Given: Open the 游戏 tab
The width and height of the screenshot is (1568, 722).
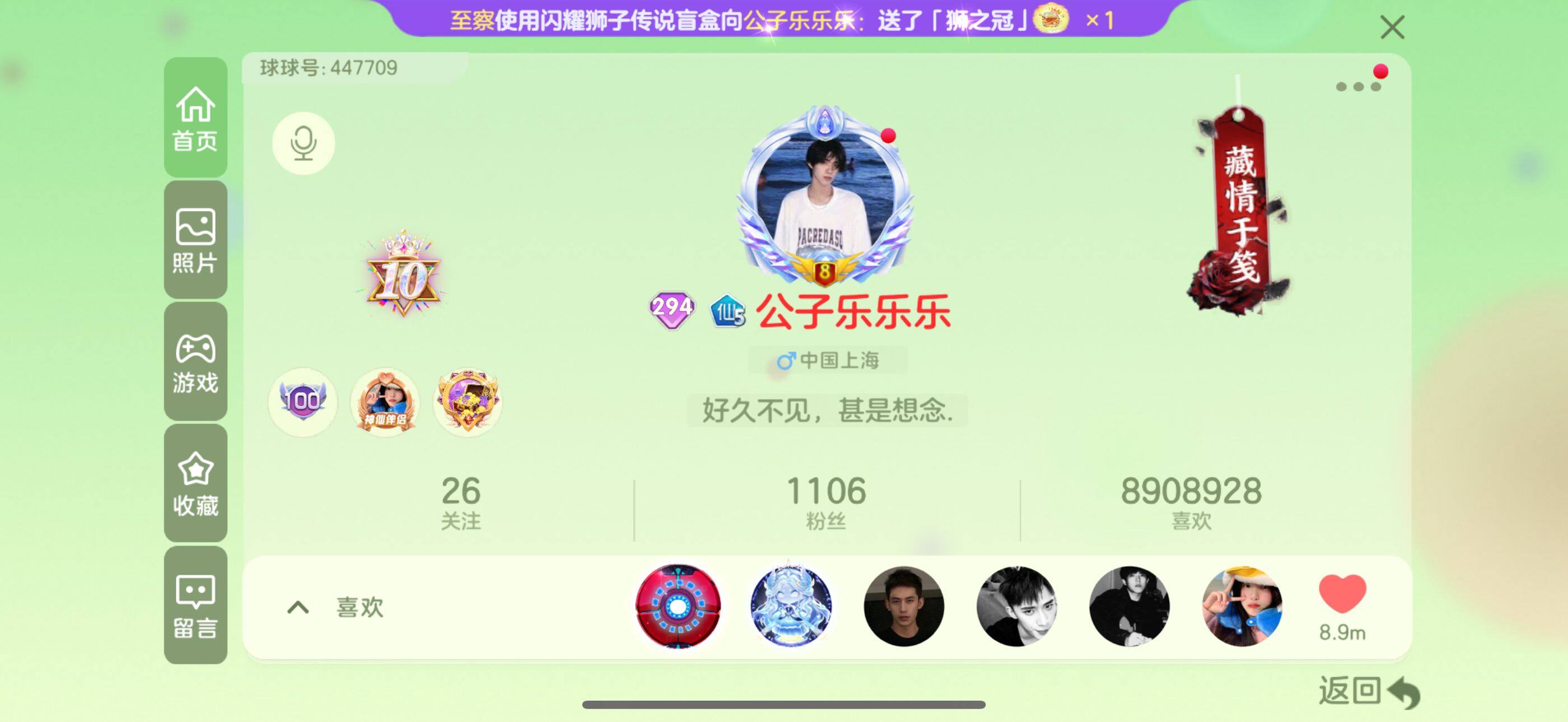Looking at the screenshot, I should (195, 362).
